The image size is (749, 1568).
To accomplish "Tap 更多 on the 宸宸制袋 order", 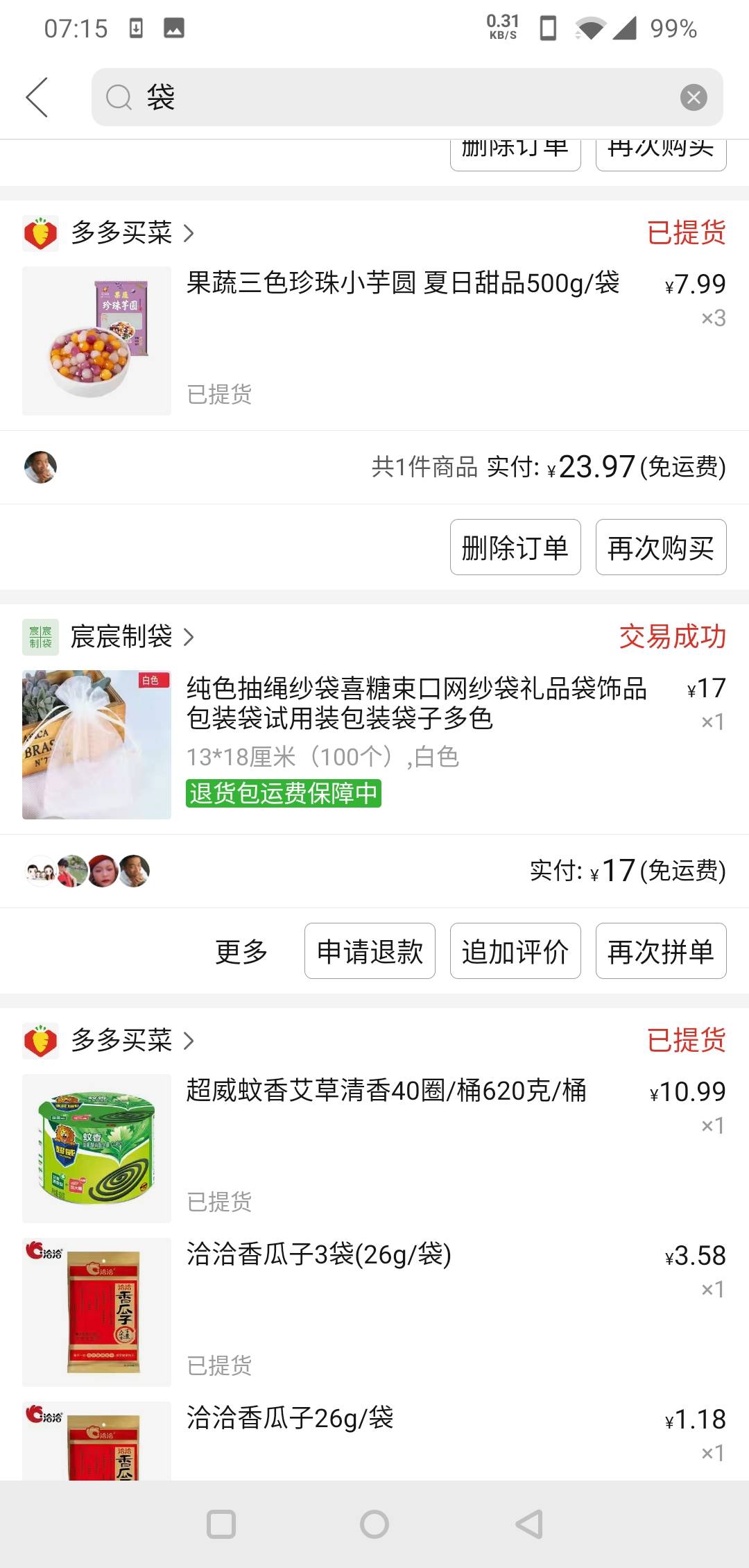I will pyautogui.click(x=241, y=951).
